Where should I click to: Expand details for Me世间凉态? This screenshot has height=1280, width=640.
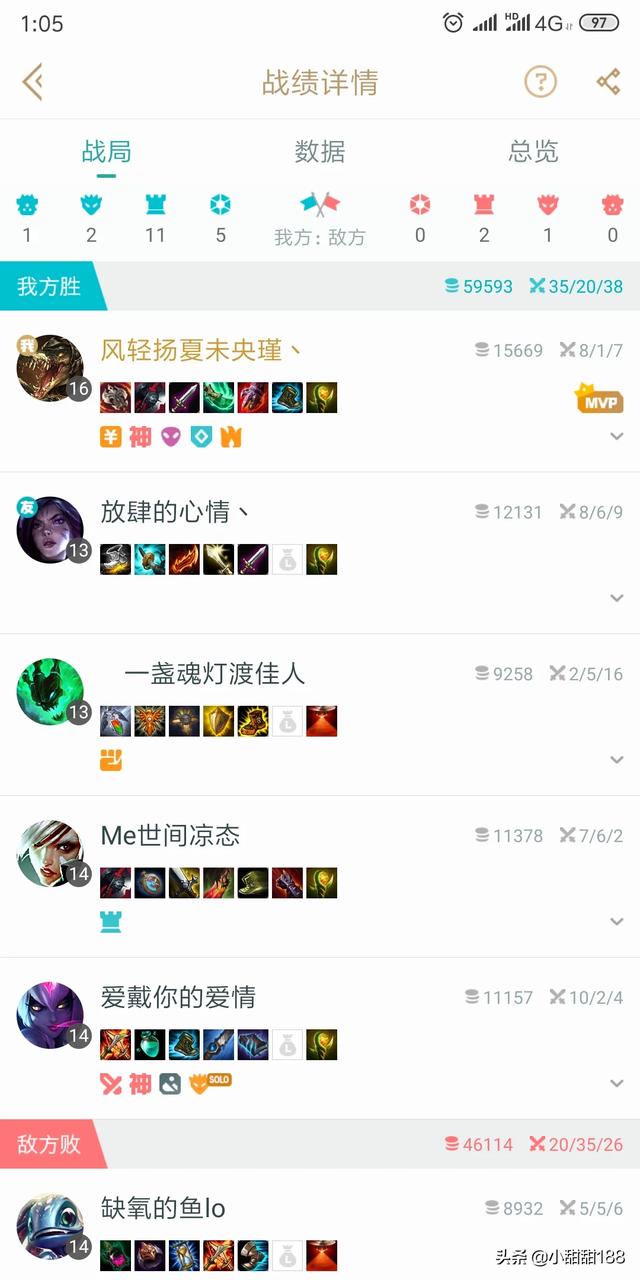click(x=616, y=922)
